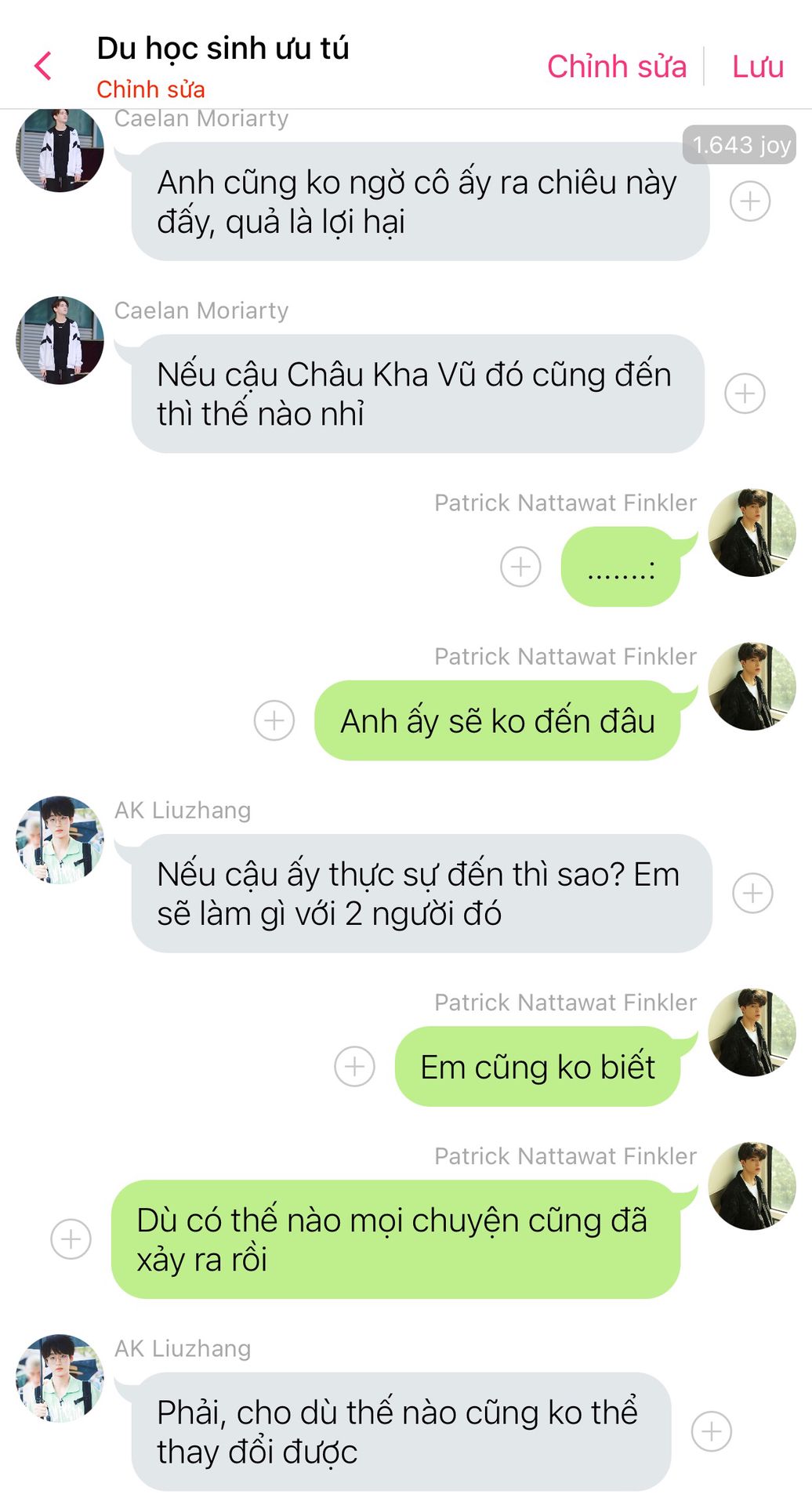Select the "Em cũng ko biết" bubble
Viewport: 812px width, 1505px height.
pyautogui.click(x=538, y=1066)
